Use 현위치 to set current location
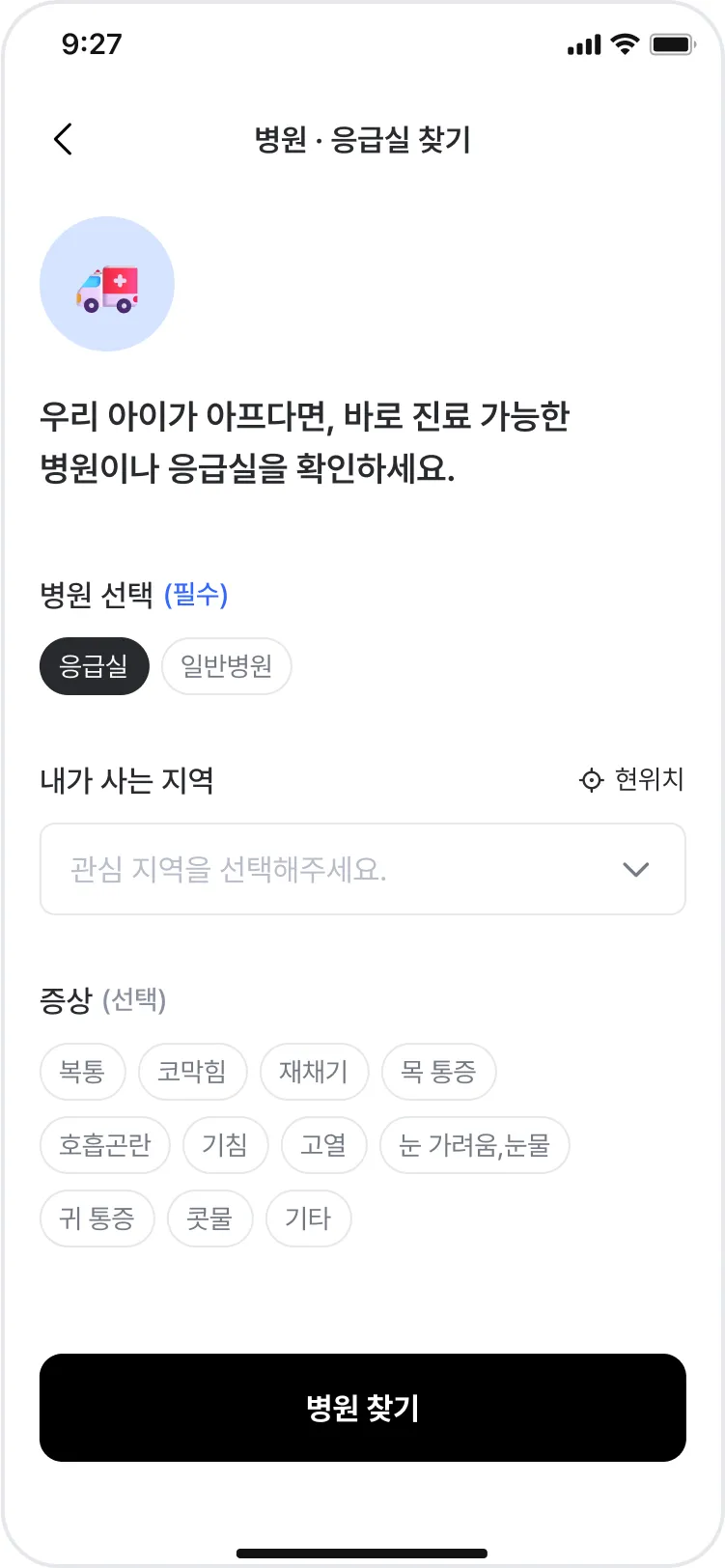 point(631,779)
